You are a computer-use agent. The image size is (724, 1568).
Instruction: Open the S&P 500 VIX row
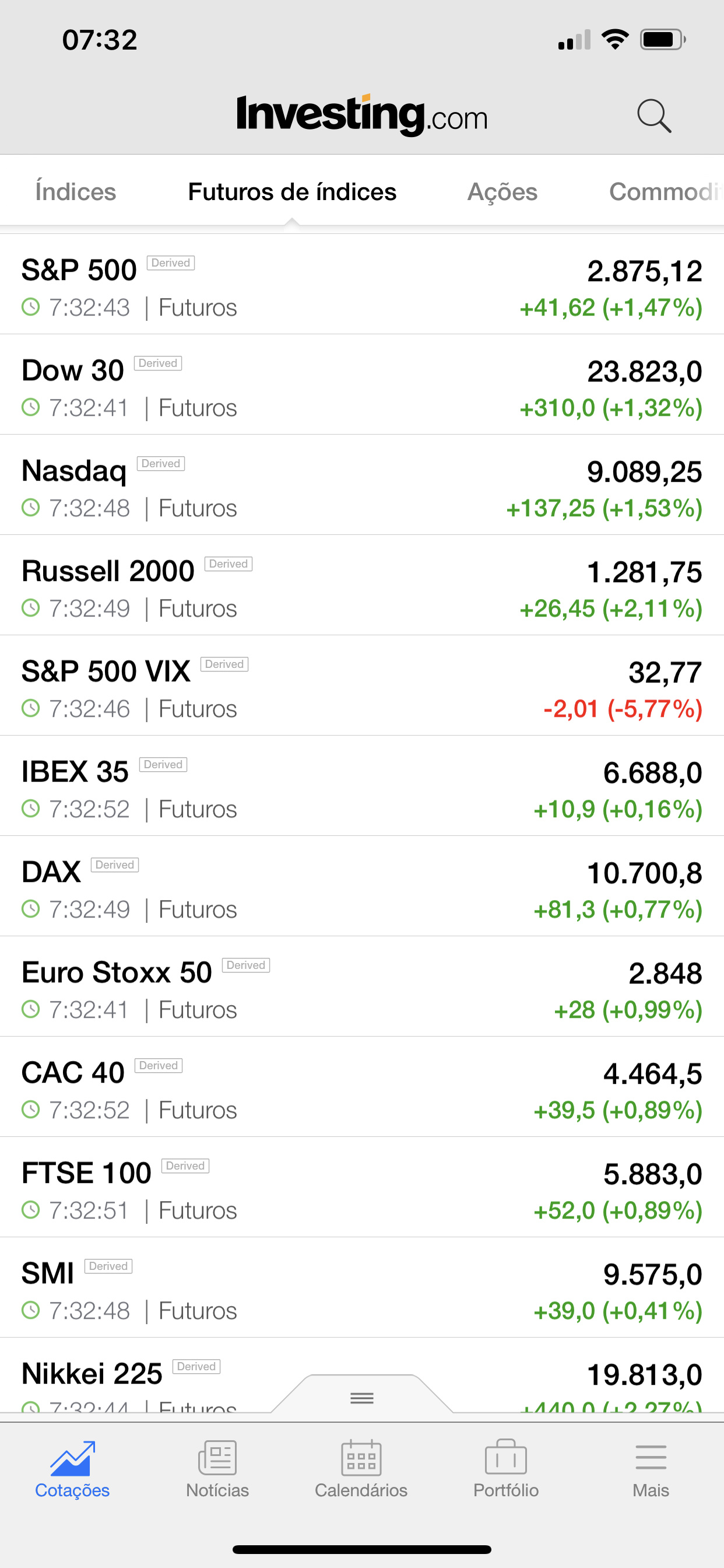[362, 686]
